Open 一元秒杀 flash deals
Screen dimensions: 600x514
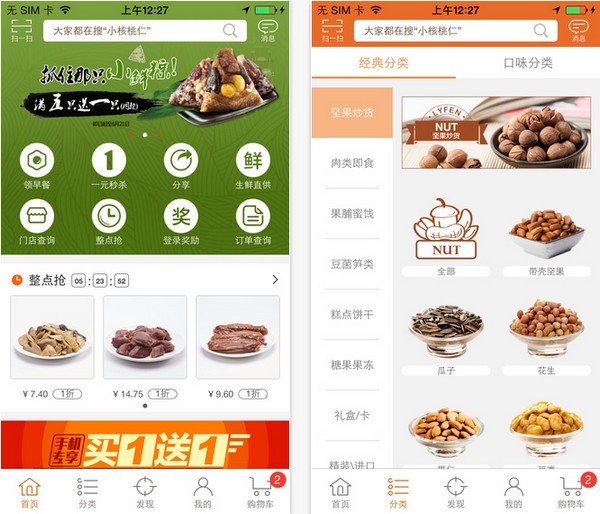[109, 166]
